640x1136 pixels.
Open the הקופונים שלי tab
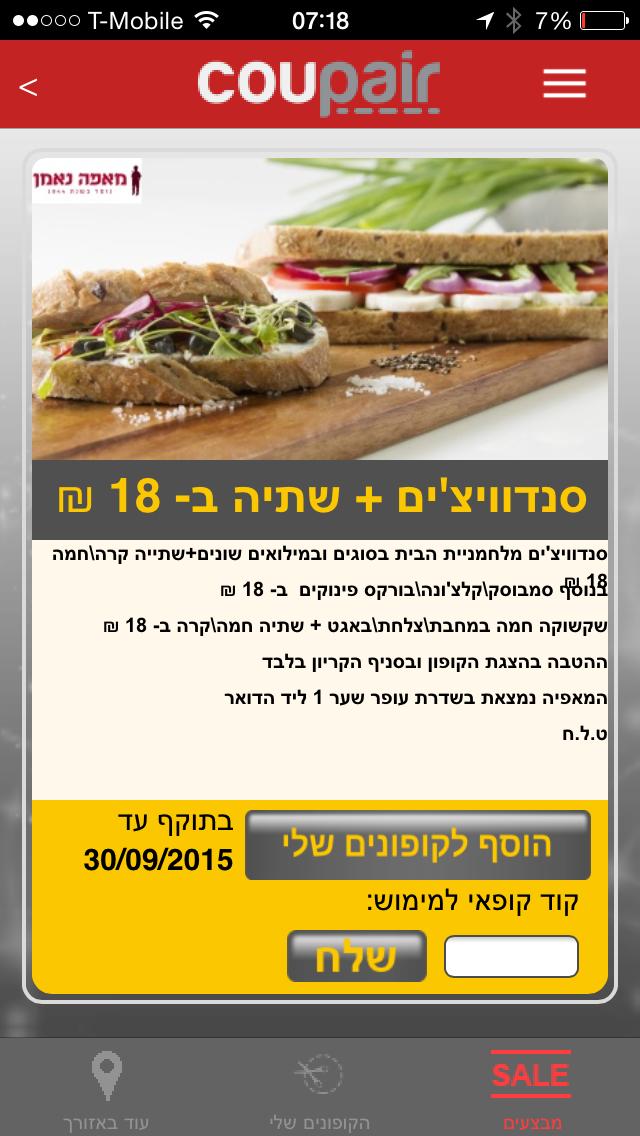319,1089
